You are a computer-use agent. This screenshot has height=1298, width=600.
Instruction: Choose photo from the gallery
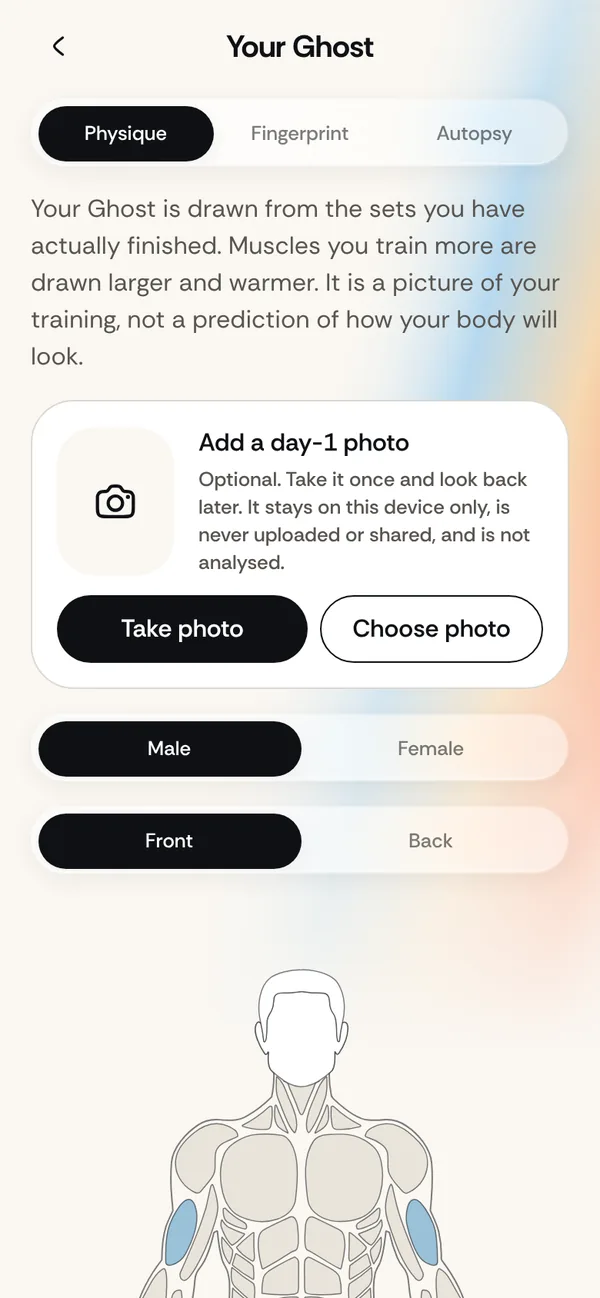(x=431, y=629)
